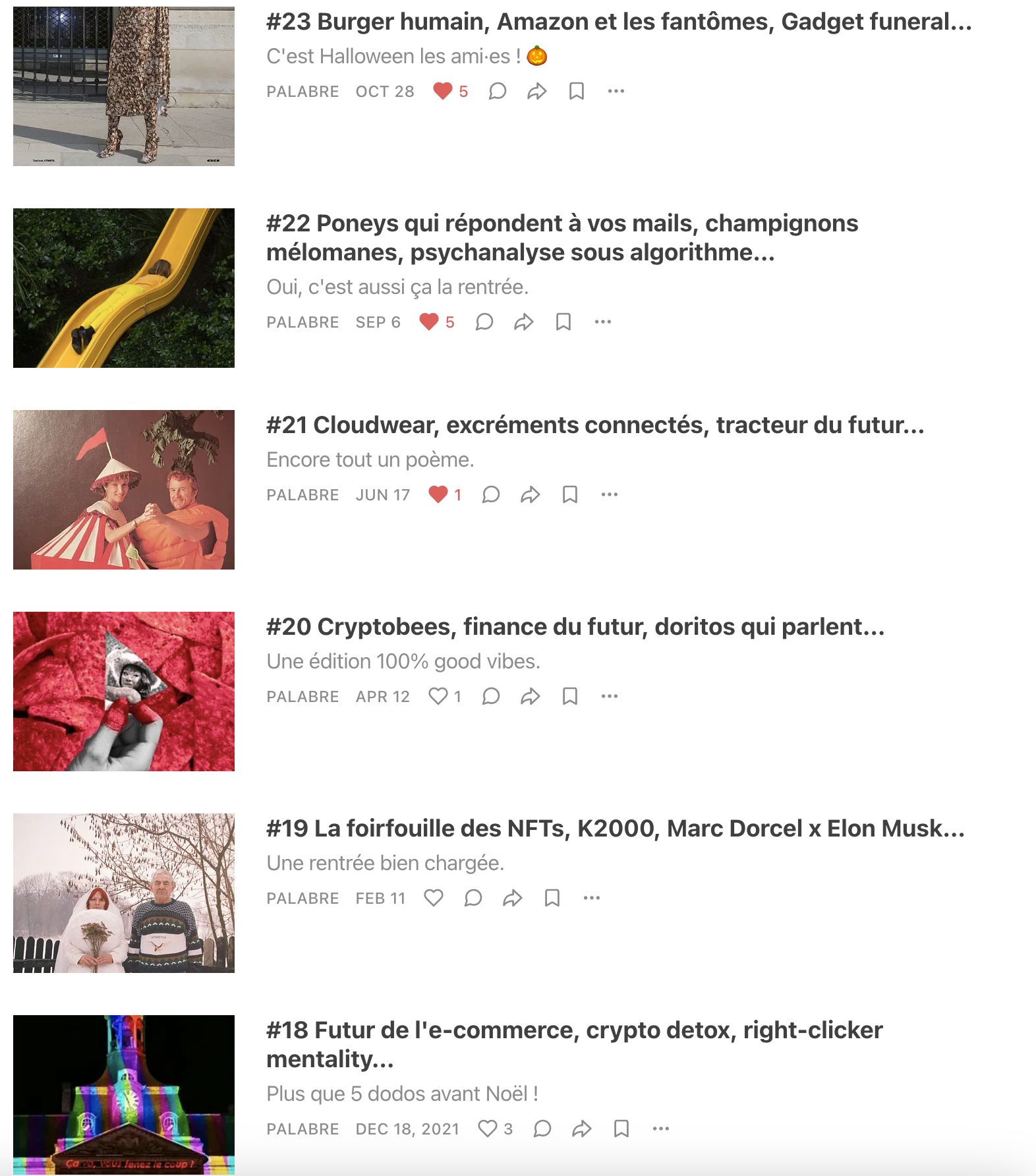Open article #23 Burger humain, Amazon et les fantômes

click(618, 22)
